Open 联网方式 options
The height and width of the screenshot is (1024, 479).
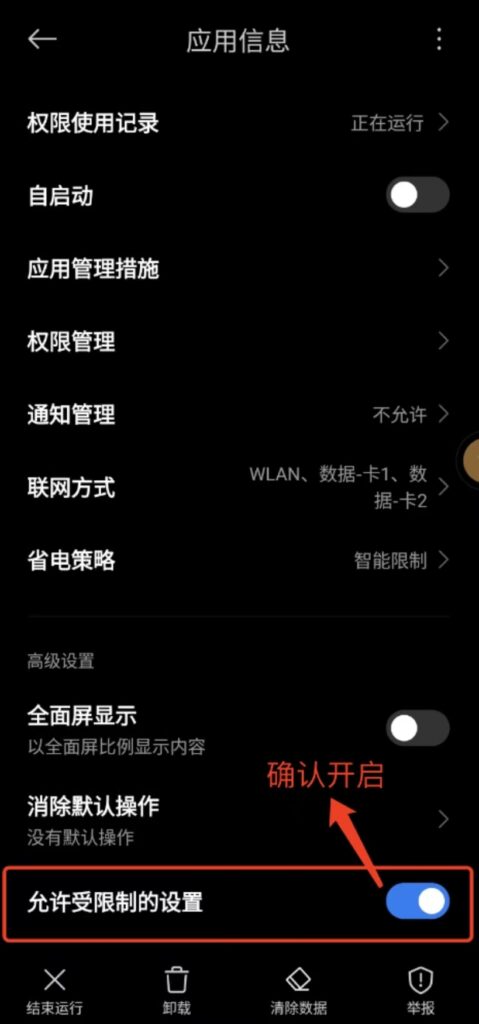(239, 487)
